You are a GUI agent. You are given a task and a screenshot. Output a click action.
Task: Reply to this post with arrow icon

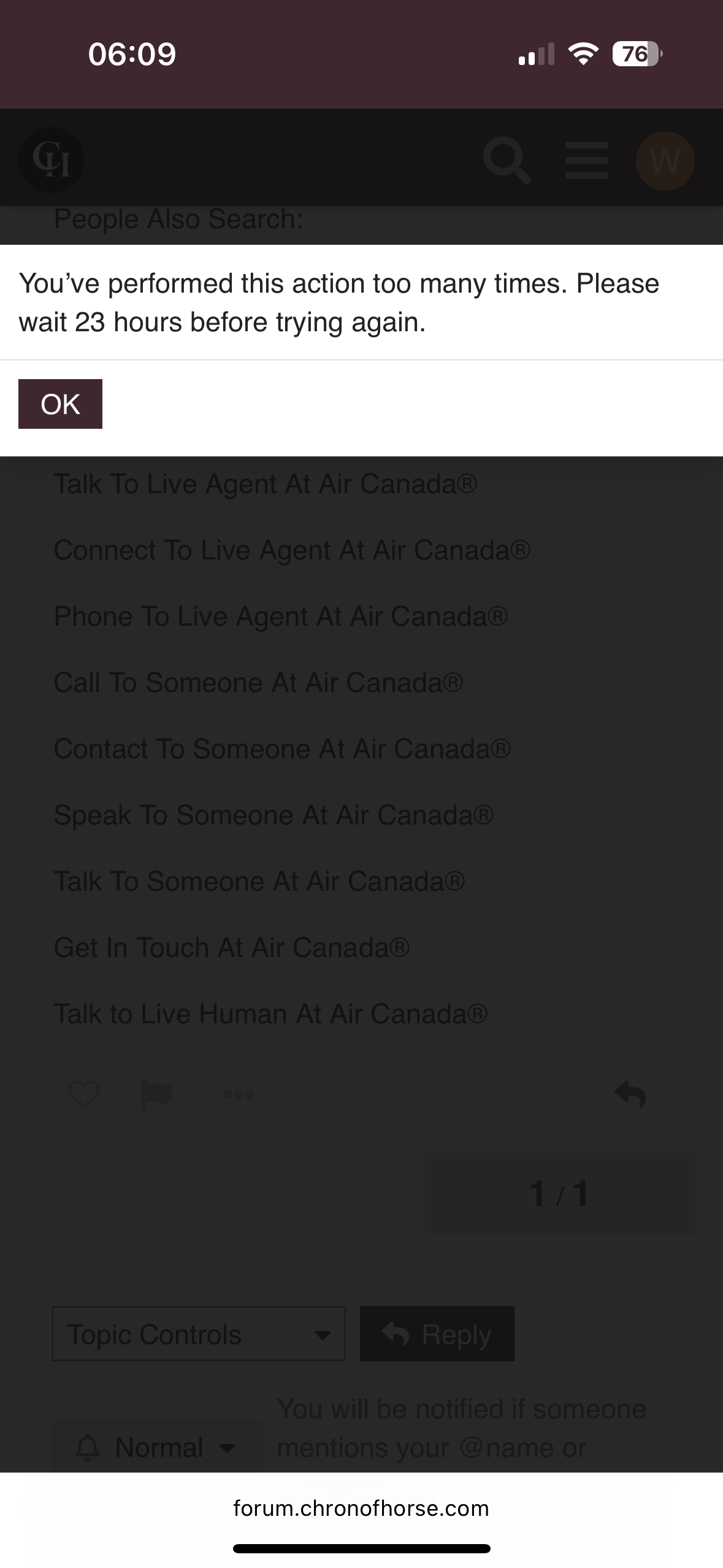click(x=630, y=1094)
